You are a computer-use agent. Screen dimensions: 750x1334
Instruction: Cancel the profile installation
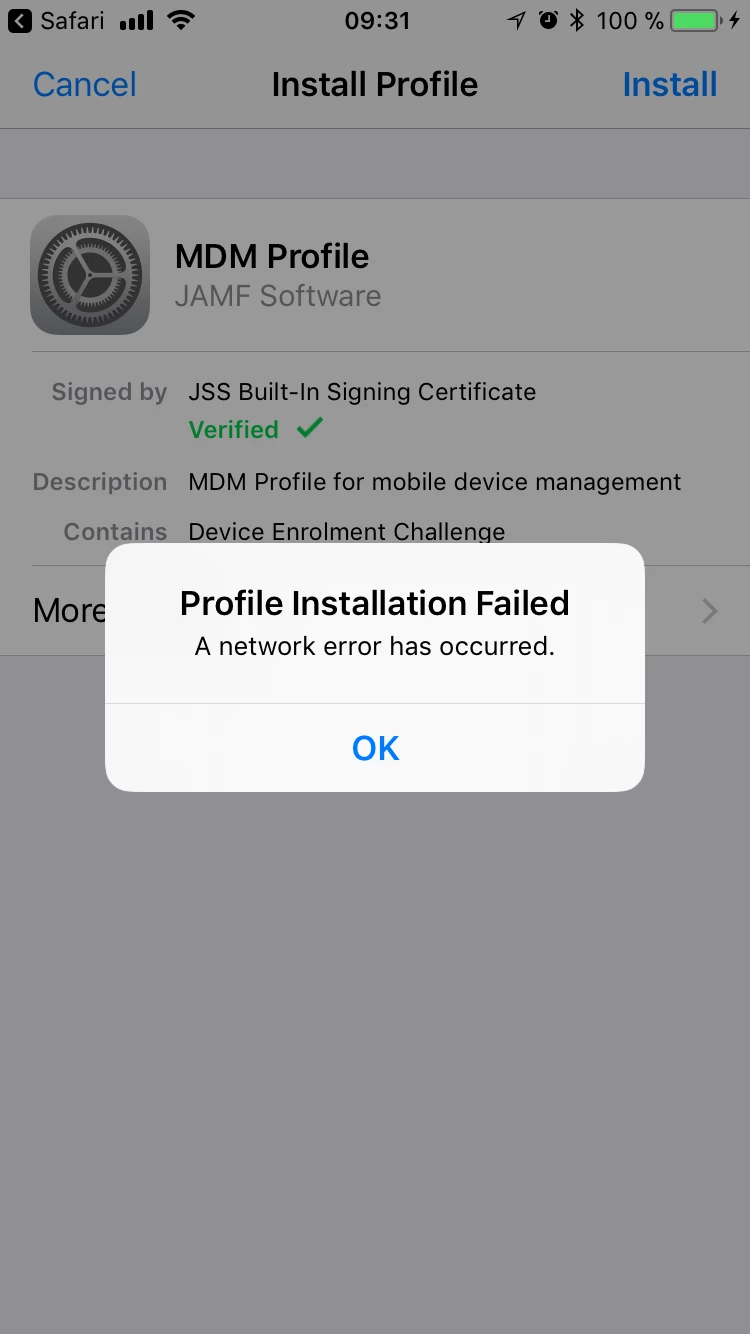point(84,85)
